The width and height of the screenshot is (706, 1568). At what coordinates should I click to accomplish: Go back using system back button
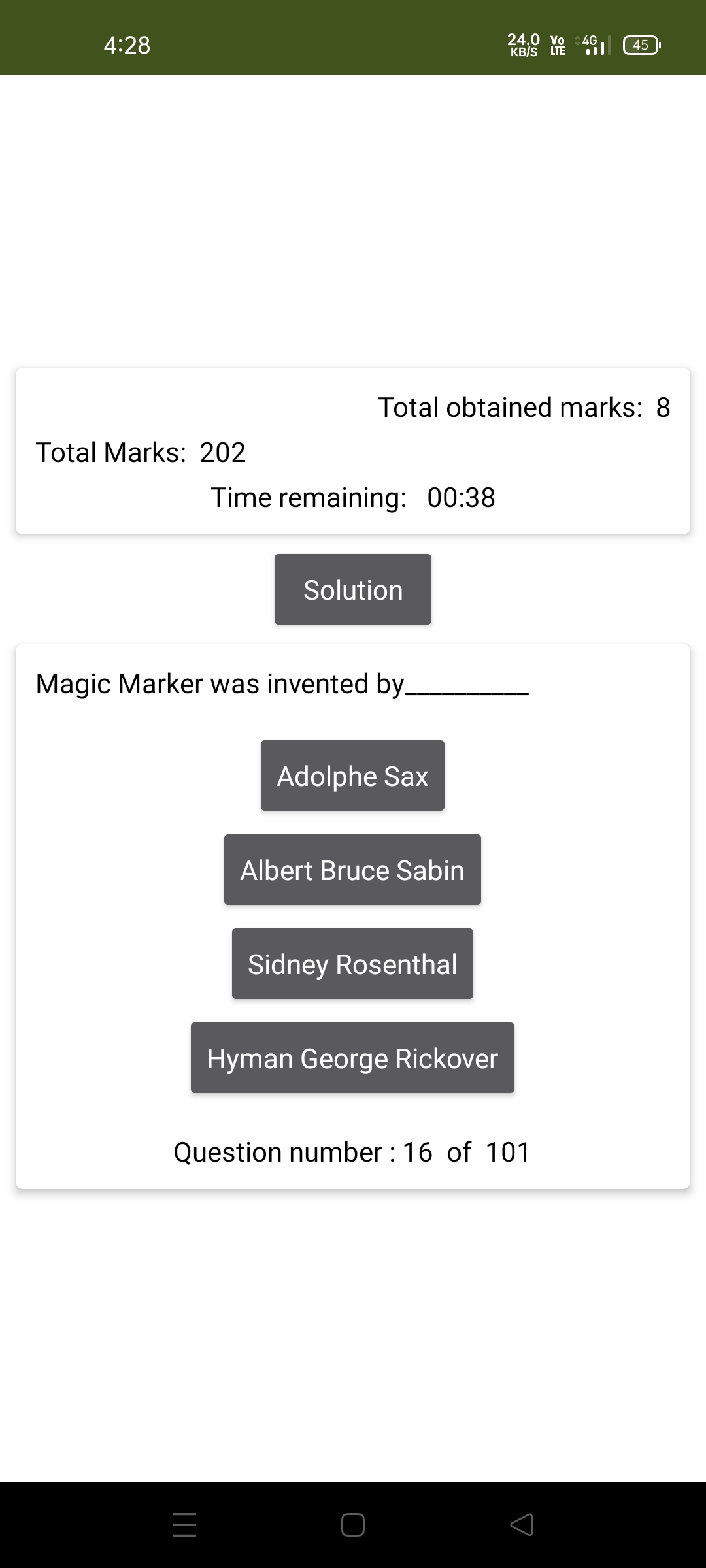[522, 1525]
